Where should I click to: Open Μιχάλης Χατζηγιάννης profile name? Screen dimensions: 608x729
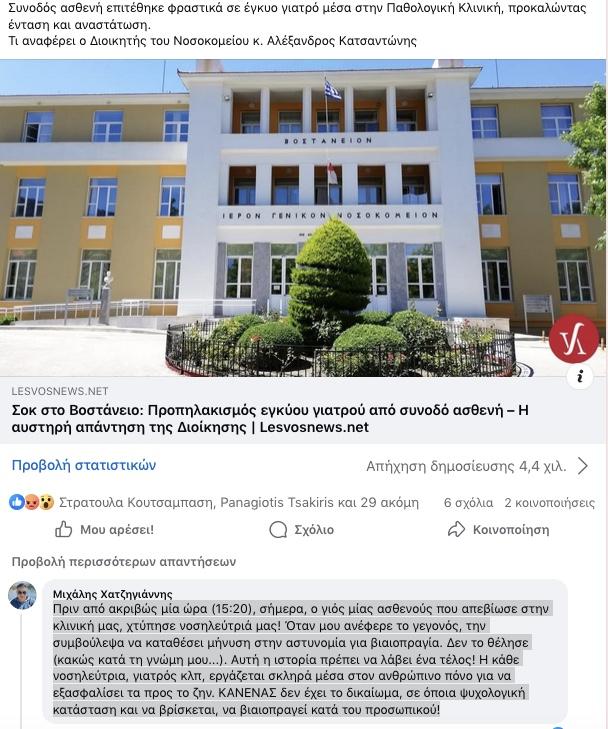[112, 594]
